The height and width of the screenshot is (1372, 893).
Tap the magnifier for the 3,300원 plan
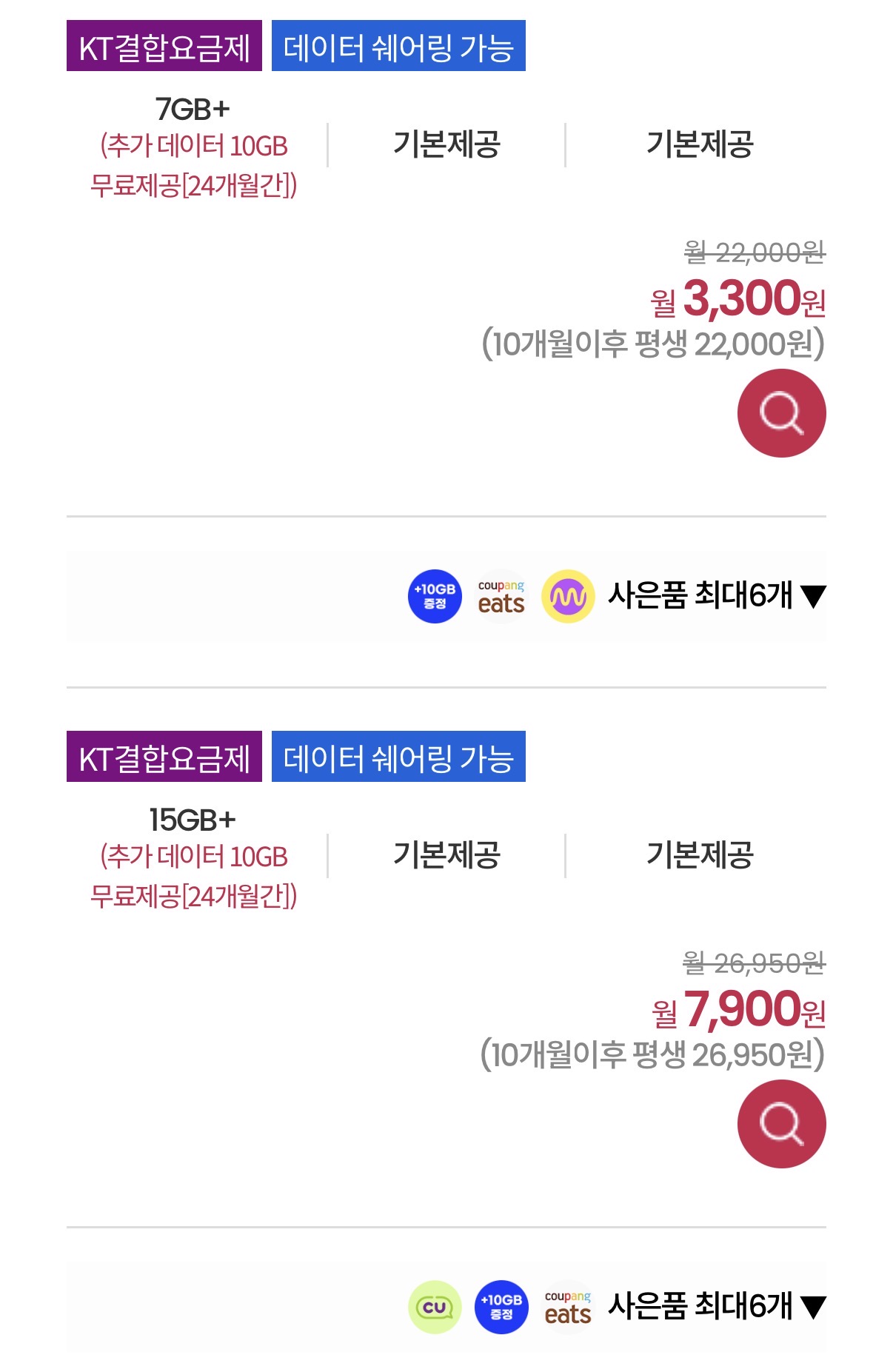781,413
